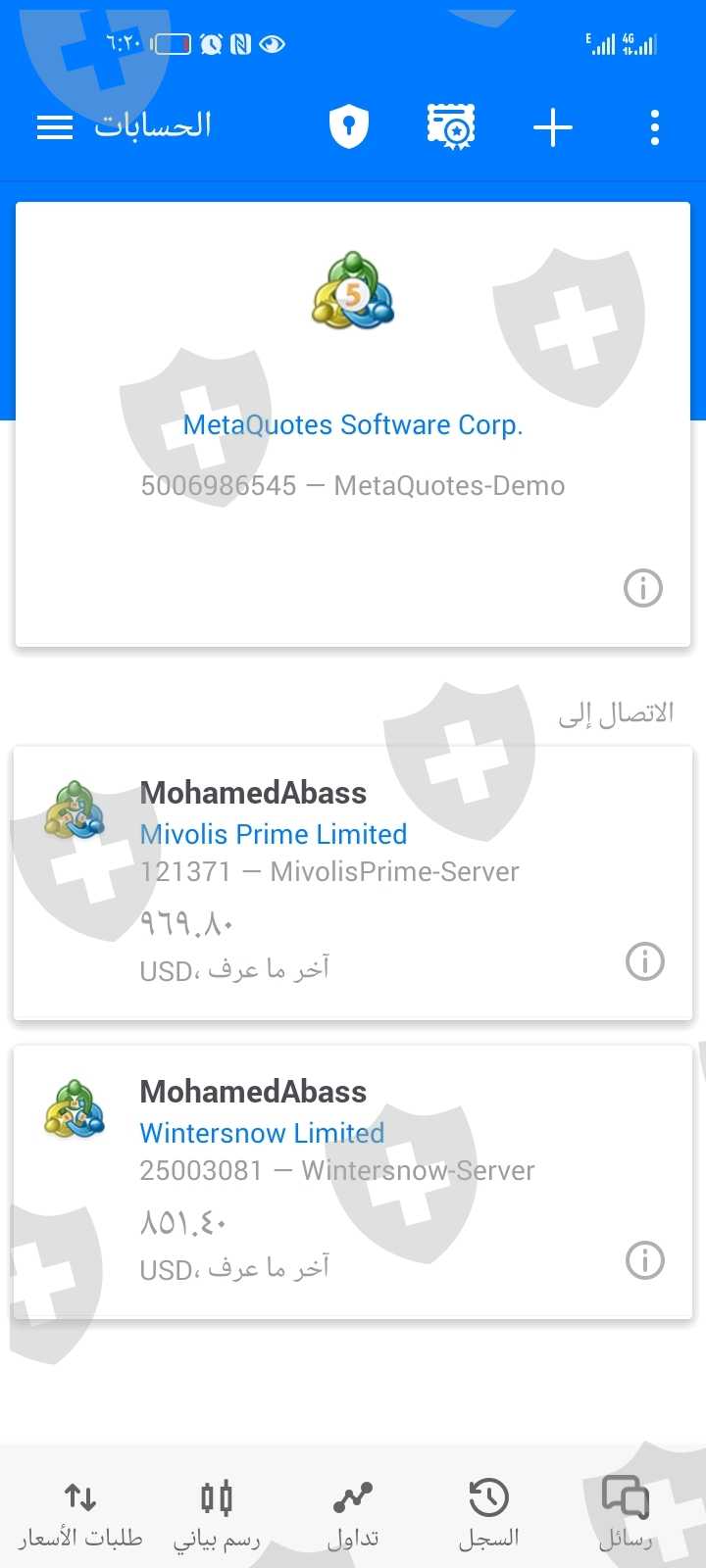Screen dimensions: 706x1568
Task: View info for Mivolis Prime account
Action: [645, 961]
